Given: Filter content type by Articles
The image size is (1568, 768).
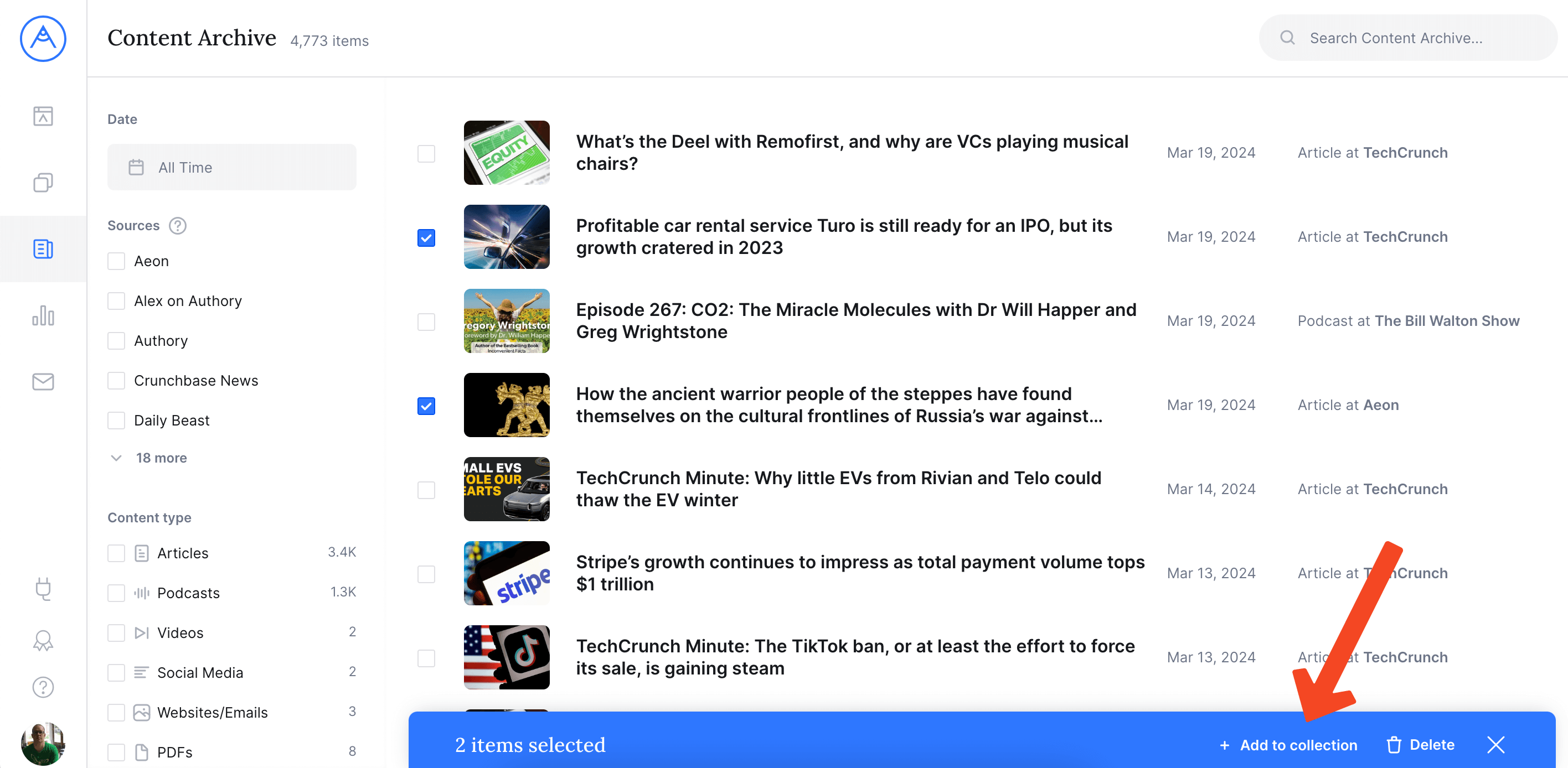Looking at the screenshot, I should coord(116,553).
